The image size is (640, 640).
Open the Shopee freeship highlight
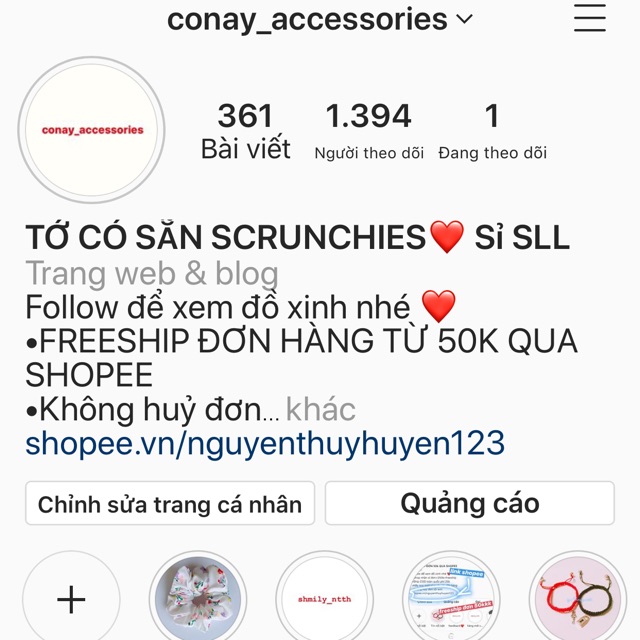click(451, 598)
